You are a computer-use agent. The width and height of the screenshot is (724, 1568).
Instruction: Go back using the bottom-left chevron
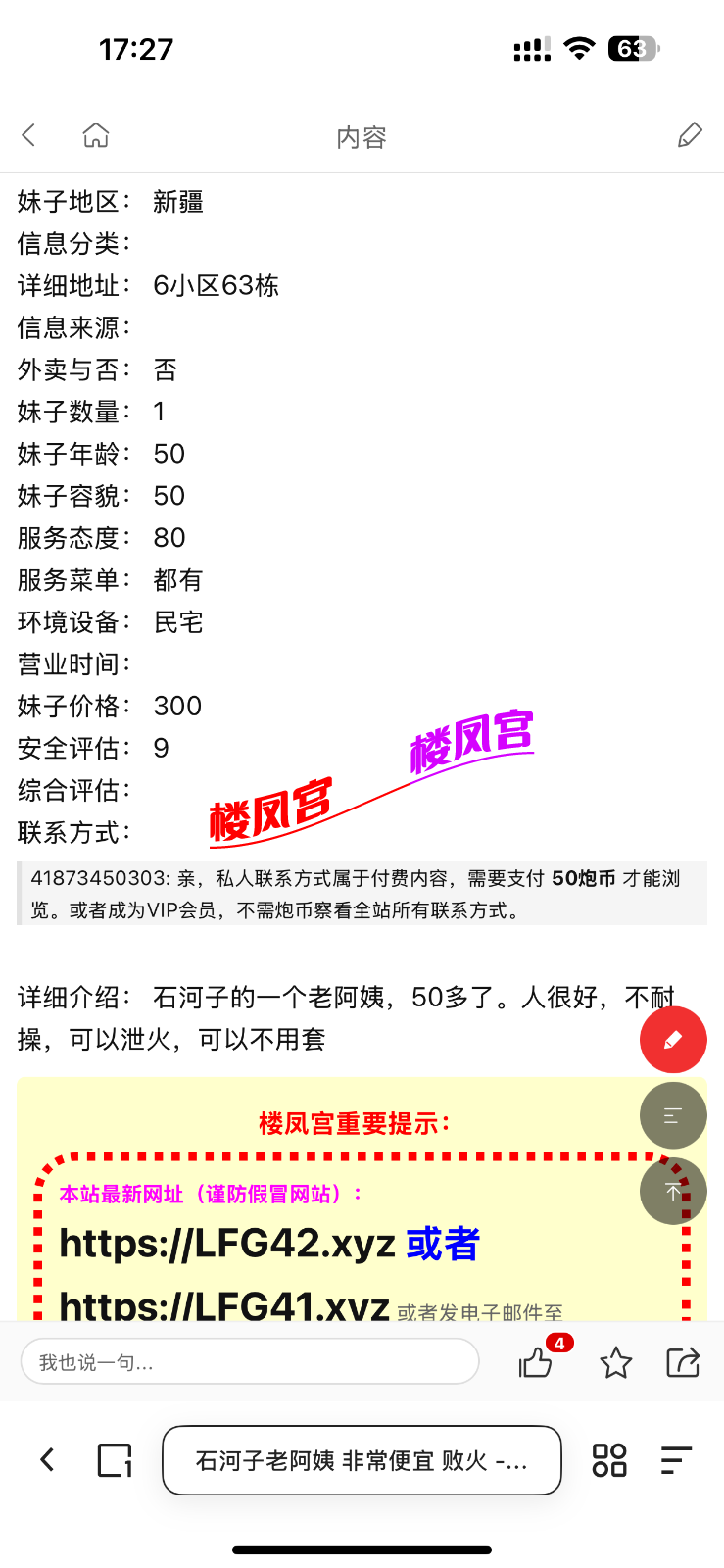point(46,1460)
